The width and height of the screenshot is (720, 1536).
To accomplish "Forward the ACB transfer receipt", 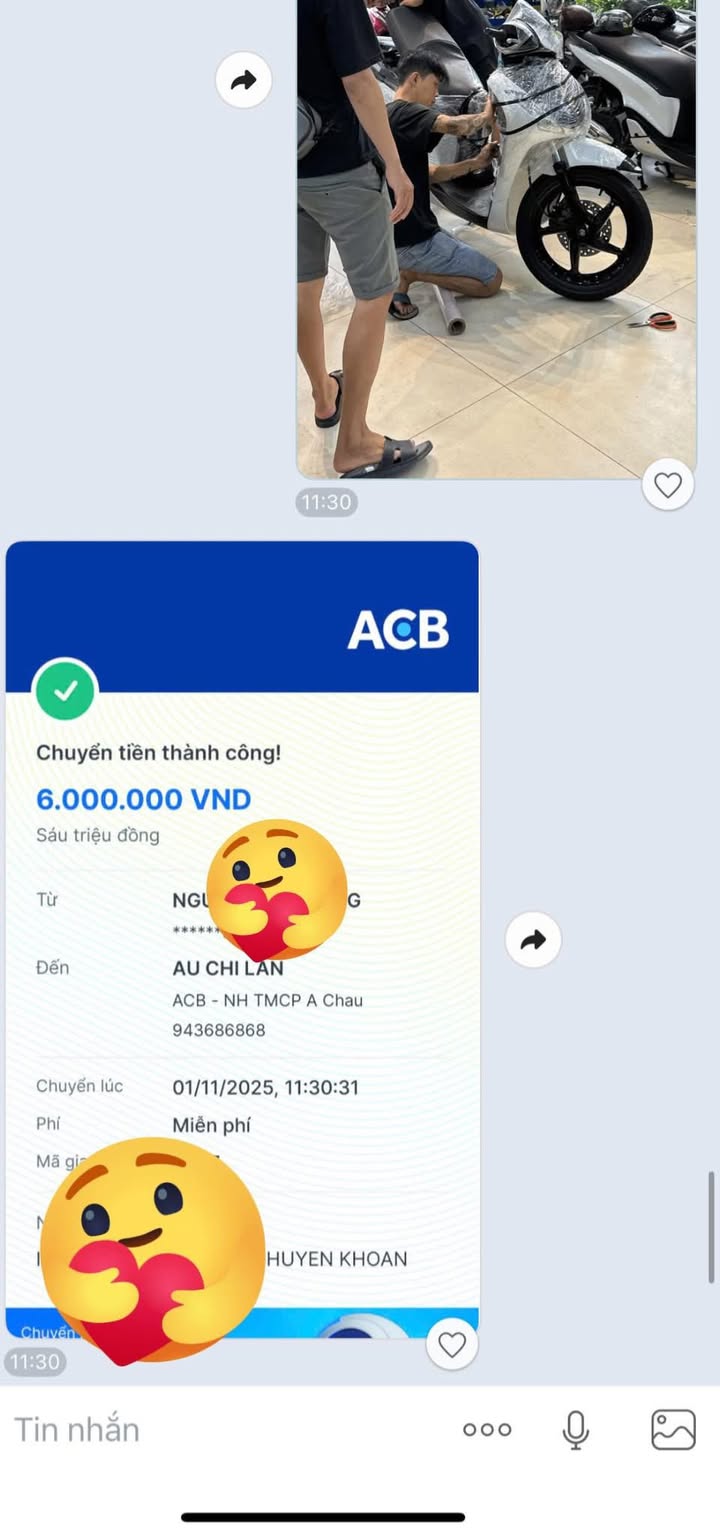I will pyautogui.click(x=533, y=939).
